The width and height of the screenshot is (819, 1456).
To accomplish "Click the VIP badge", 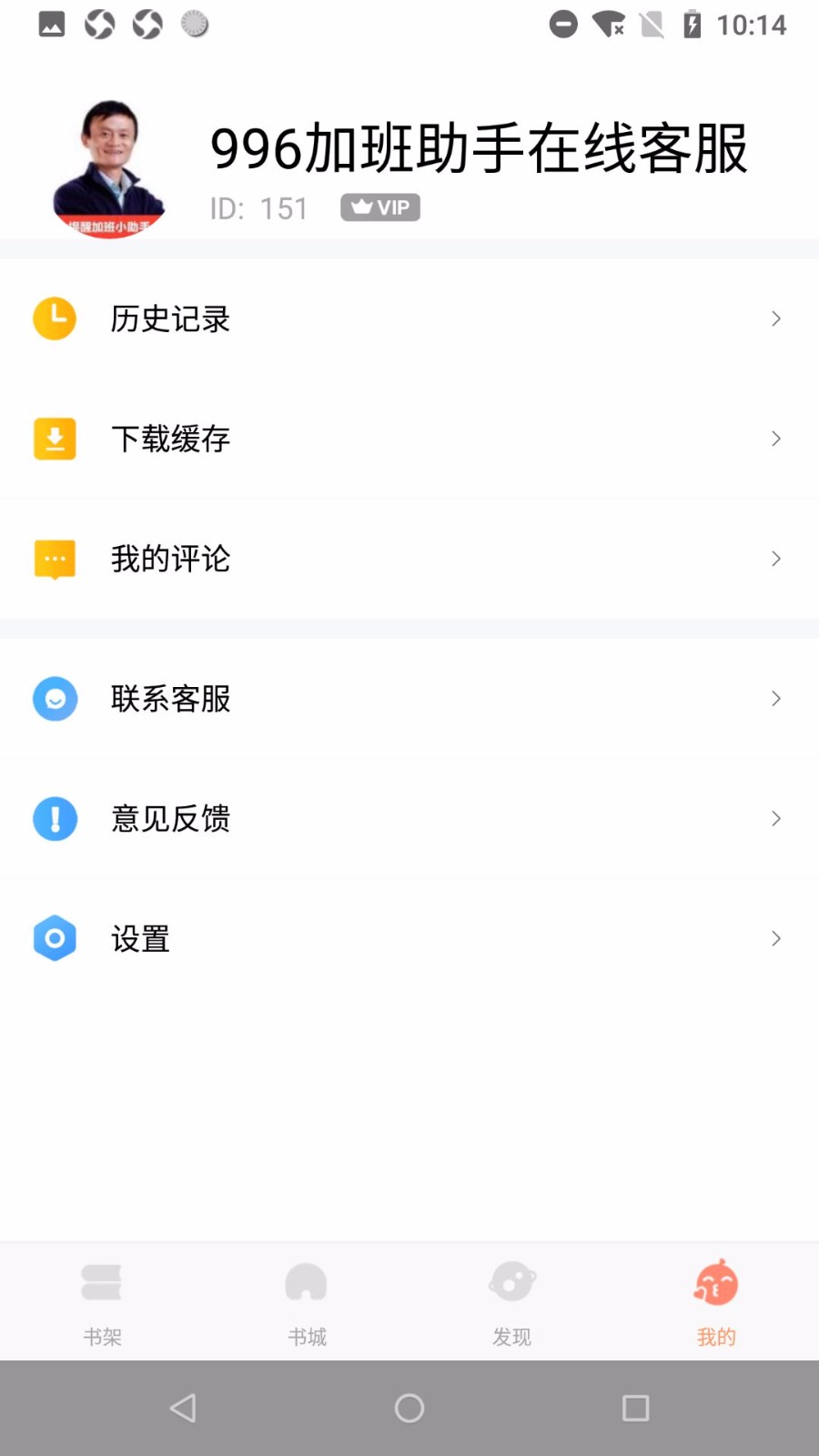I will pyautogui.click(x=379, y=207).
